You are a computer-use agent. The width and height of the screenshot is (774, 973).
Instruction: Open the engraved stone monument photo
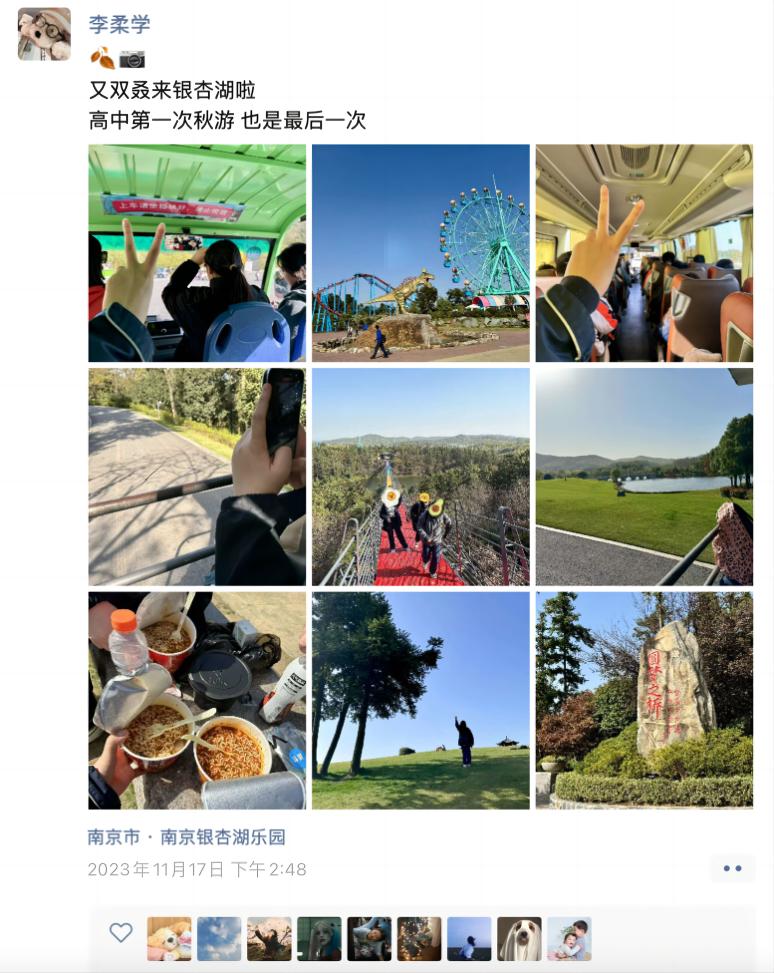point(644,700)
